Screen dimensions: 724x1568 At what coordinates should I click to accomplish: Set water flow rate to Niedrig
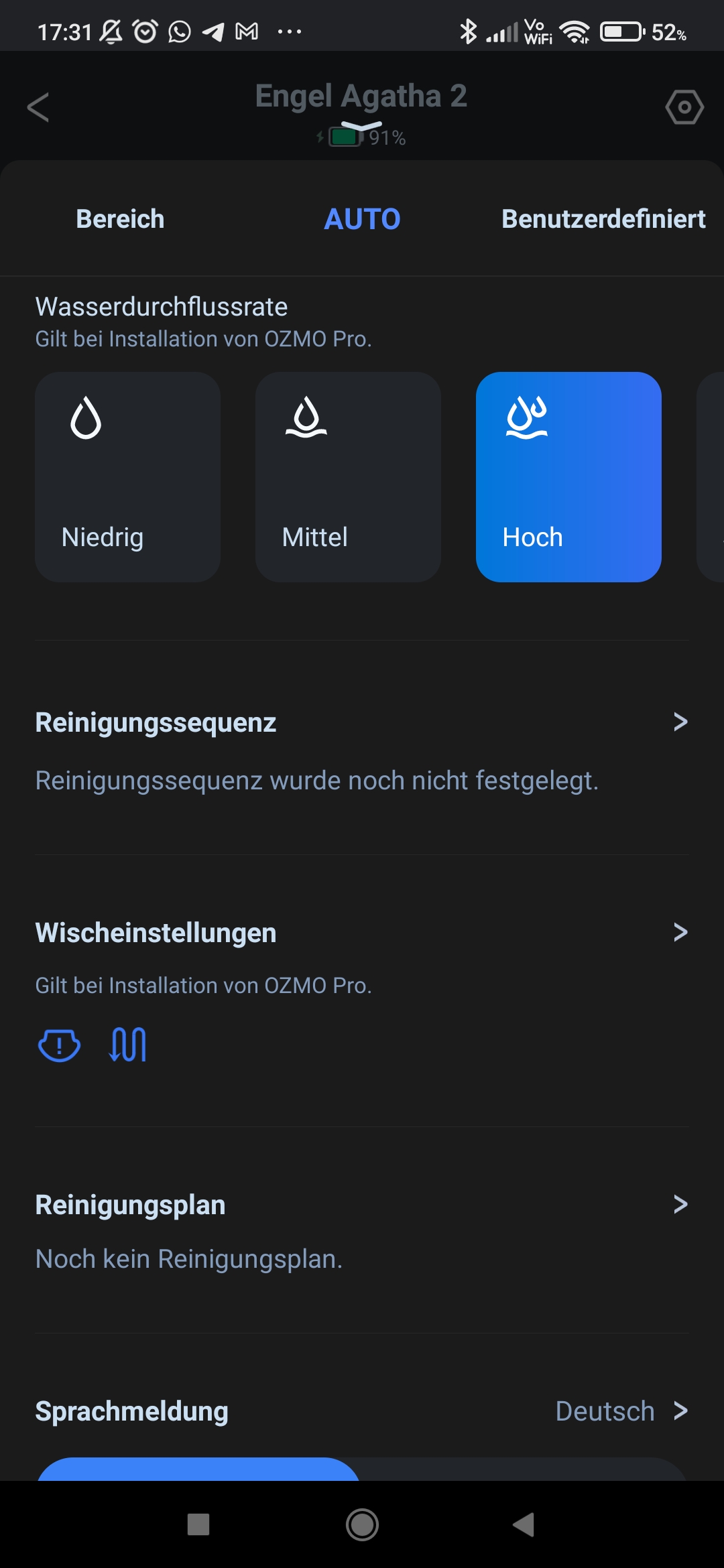coord(127,477)
